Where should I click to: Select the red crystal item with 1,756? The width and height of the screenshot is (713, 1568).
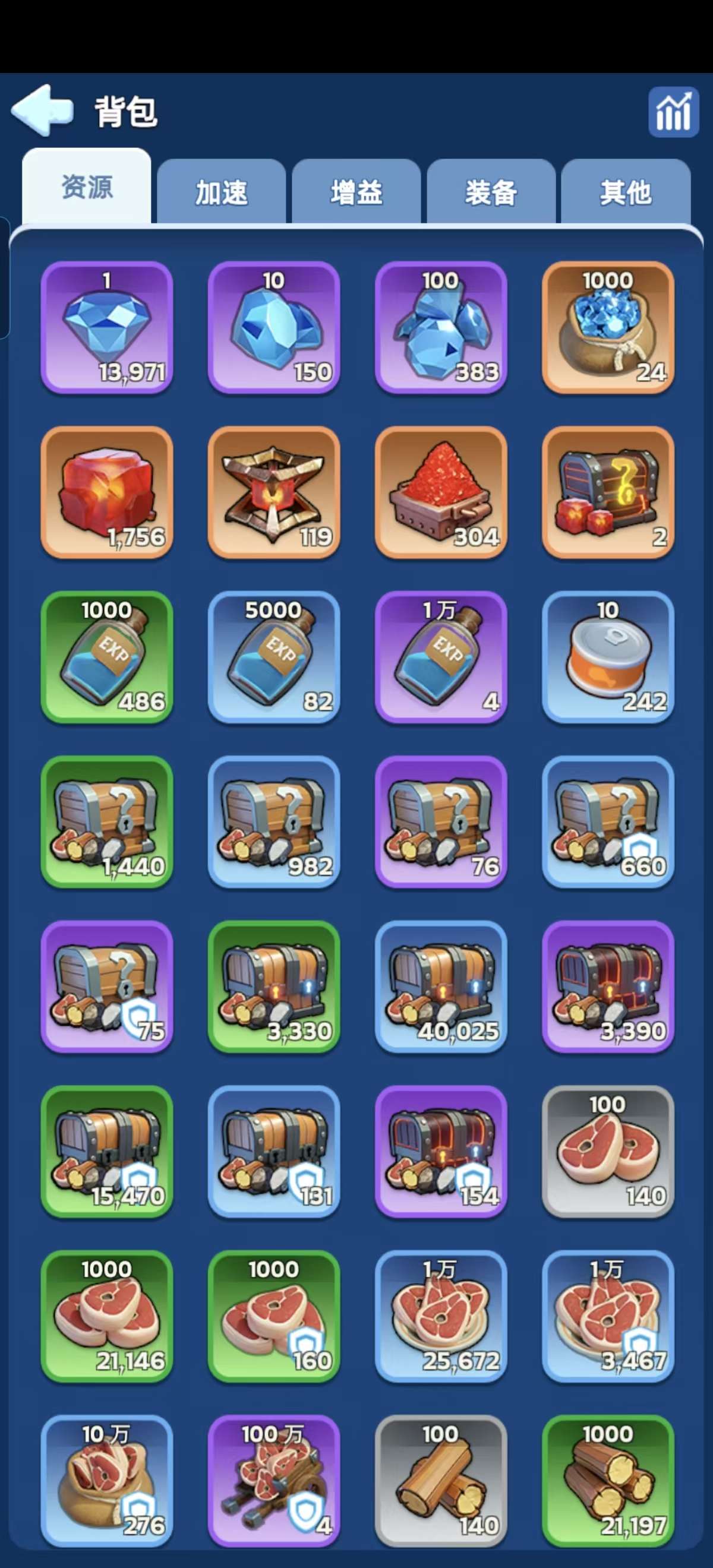[x=106, y=492]
